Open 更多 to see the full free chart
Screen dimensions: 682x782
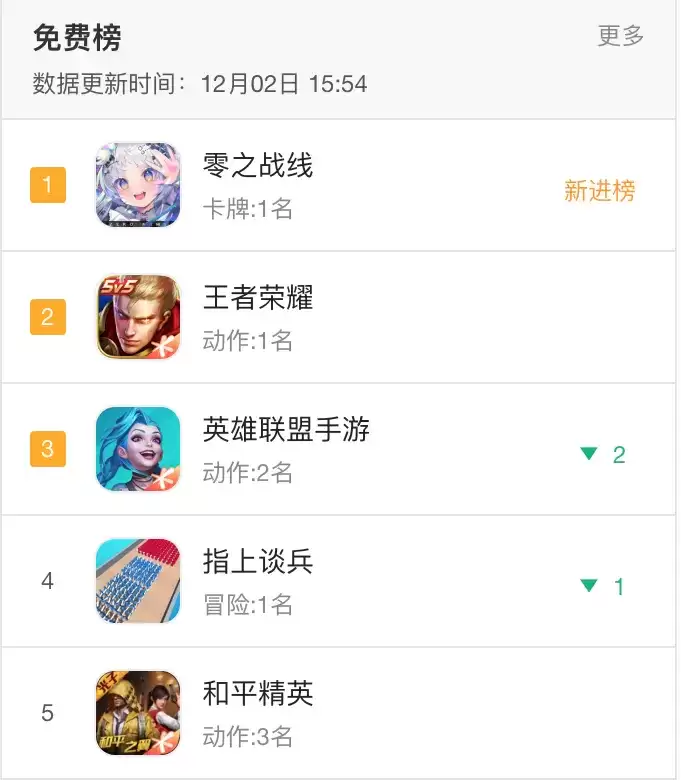tap(620, 37)
